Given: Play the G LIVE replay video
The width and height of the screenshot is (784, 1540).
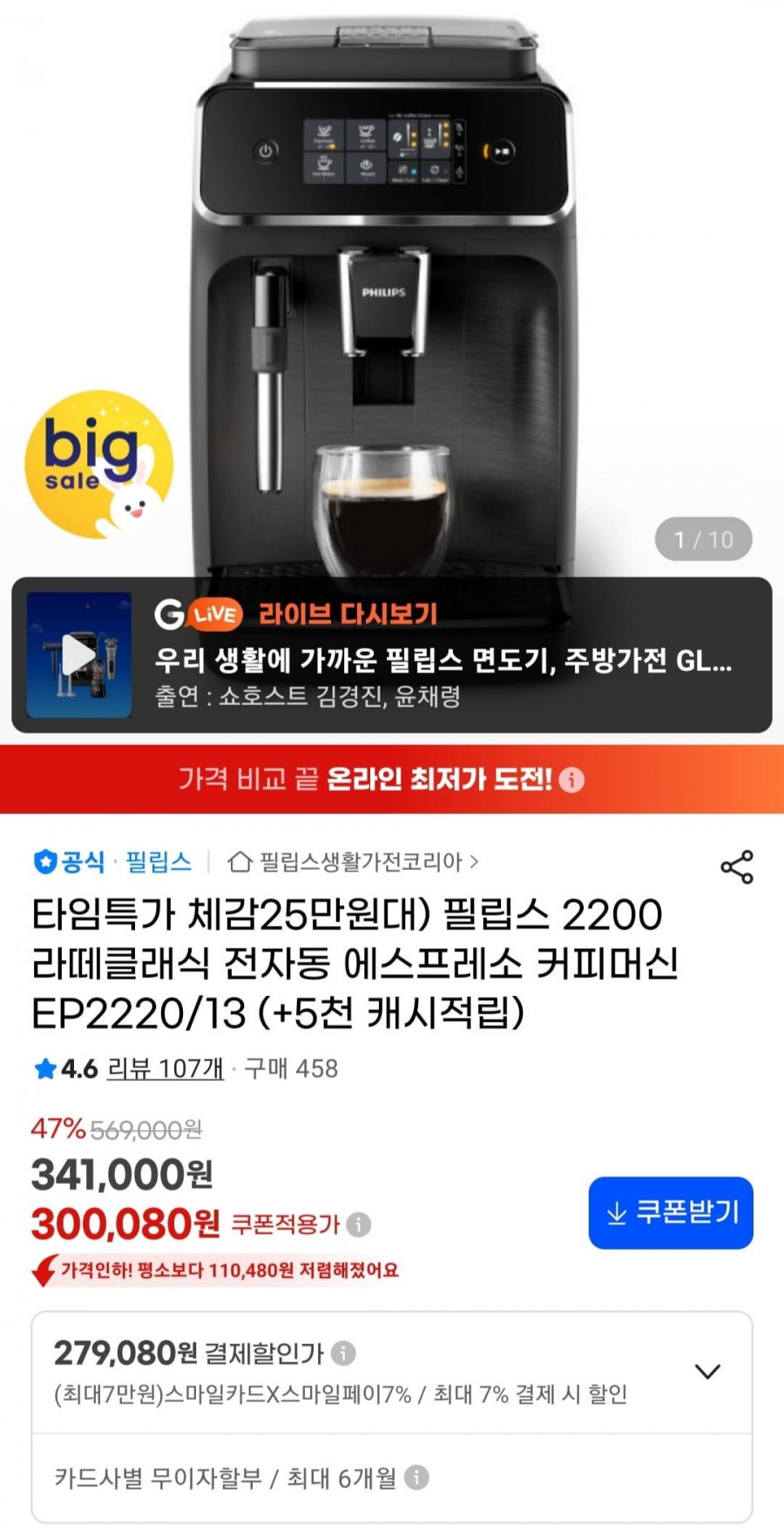Looking at the screenshot, I should pyautogui.click(x=79, y=655).
